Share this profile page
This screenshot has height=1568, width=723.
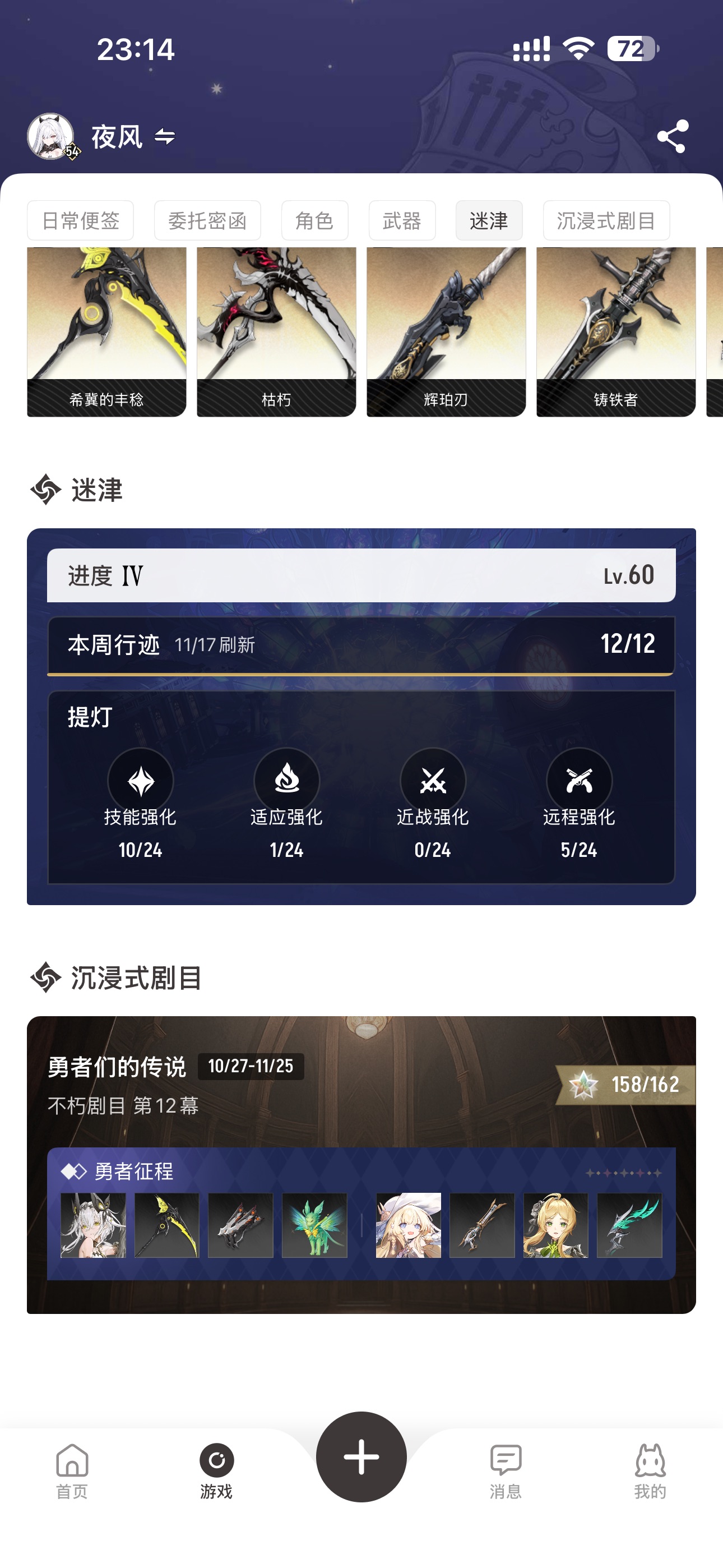672,136
